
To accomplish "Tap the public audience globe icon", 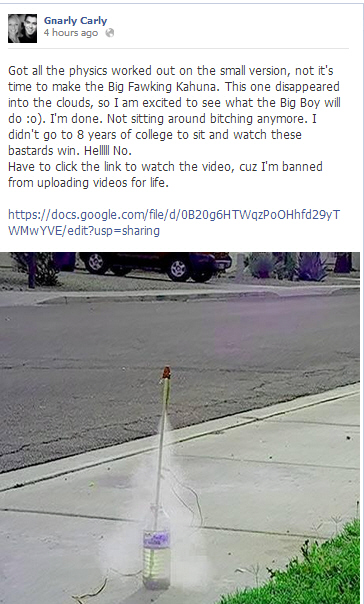I will coord(110,33).
